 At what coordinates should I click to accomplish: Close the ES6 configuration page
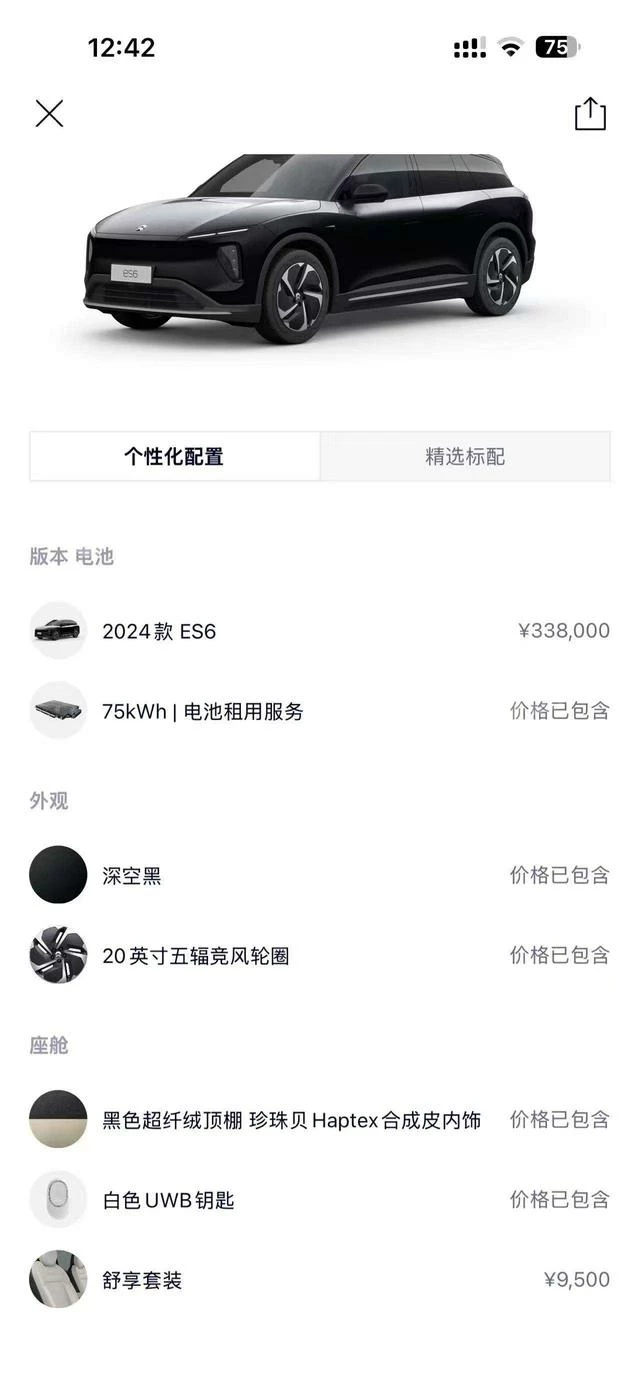(x=49, y=114)
